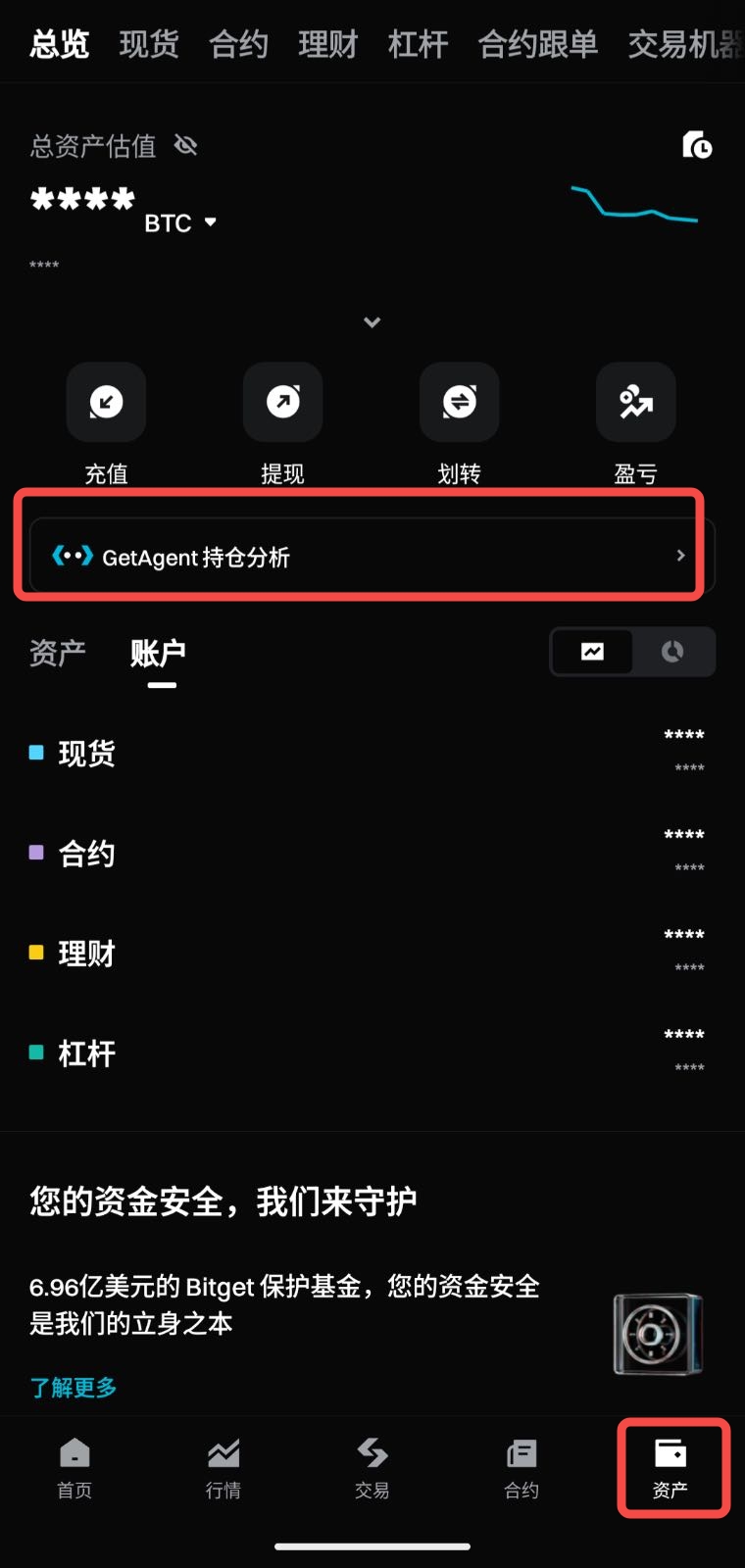Tap the protection fund cube image
The image size is (745, 1568).
(x=656, y=1333)
